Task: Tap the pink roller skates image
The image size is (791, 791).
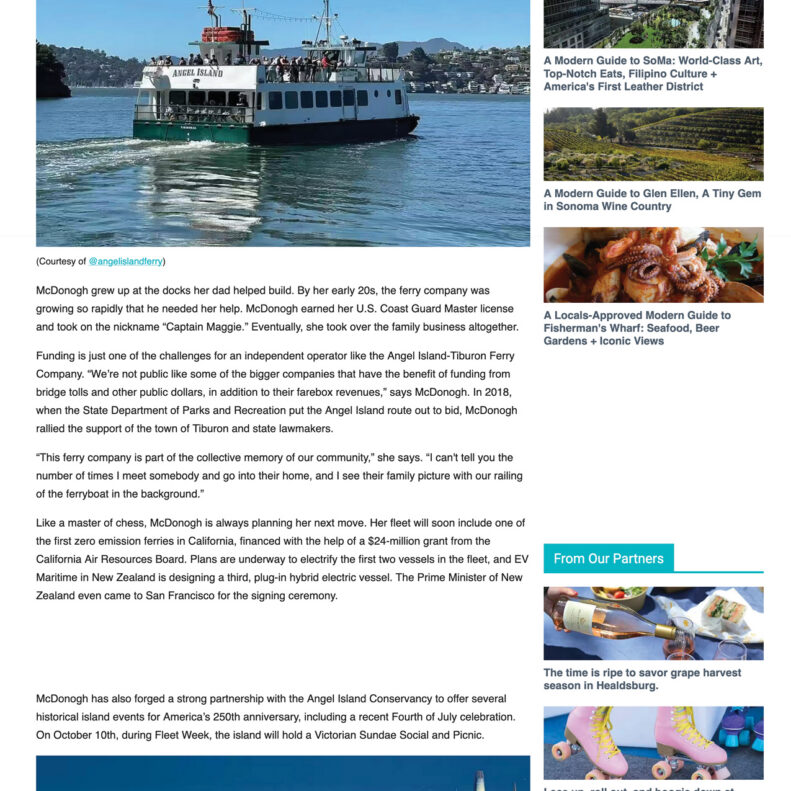Action: 653,743
